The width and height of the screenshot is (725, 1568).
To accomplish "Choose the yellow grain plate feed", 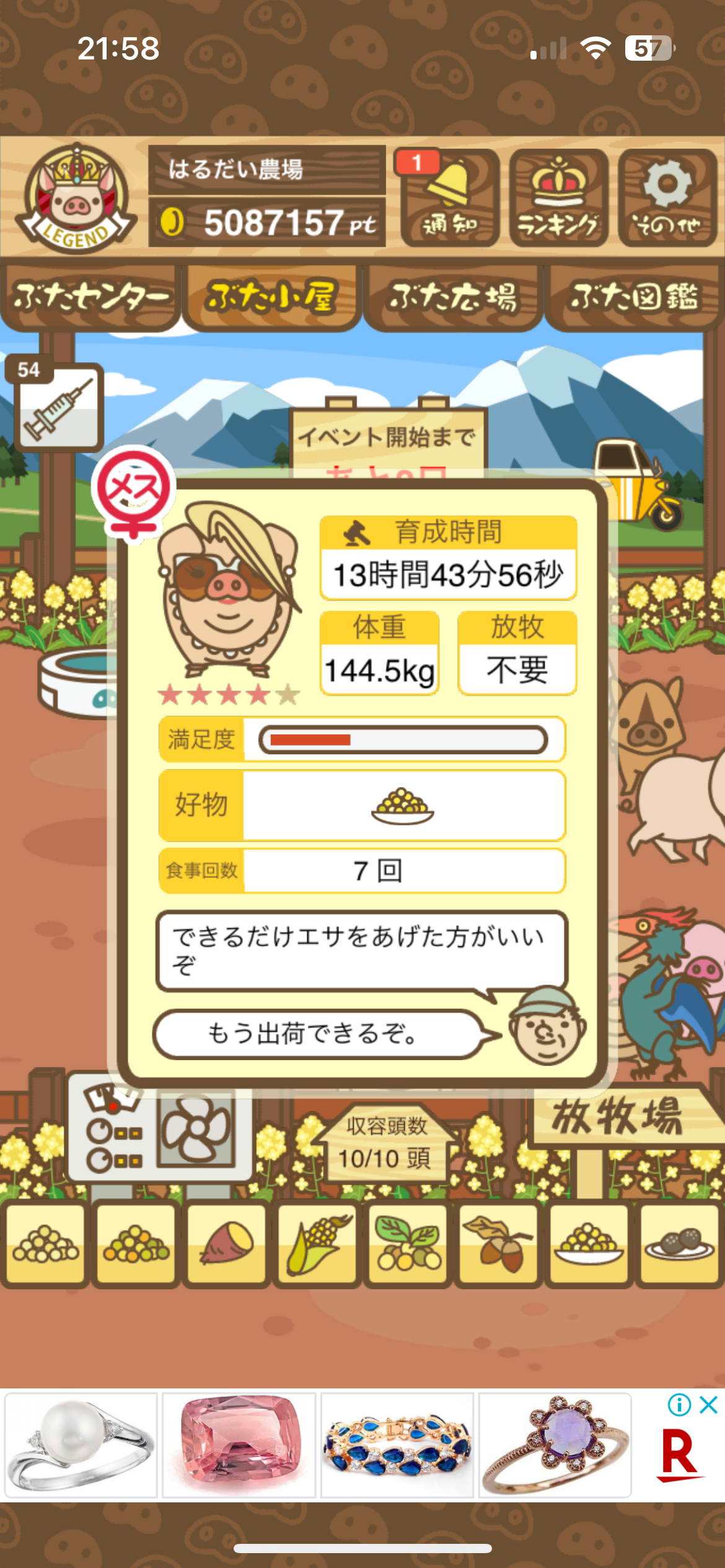I will [x=589, y=1244].
